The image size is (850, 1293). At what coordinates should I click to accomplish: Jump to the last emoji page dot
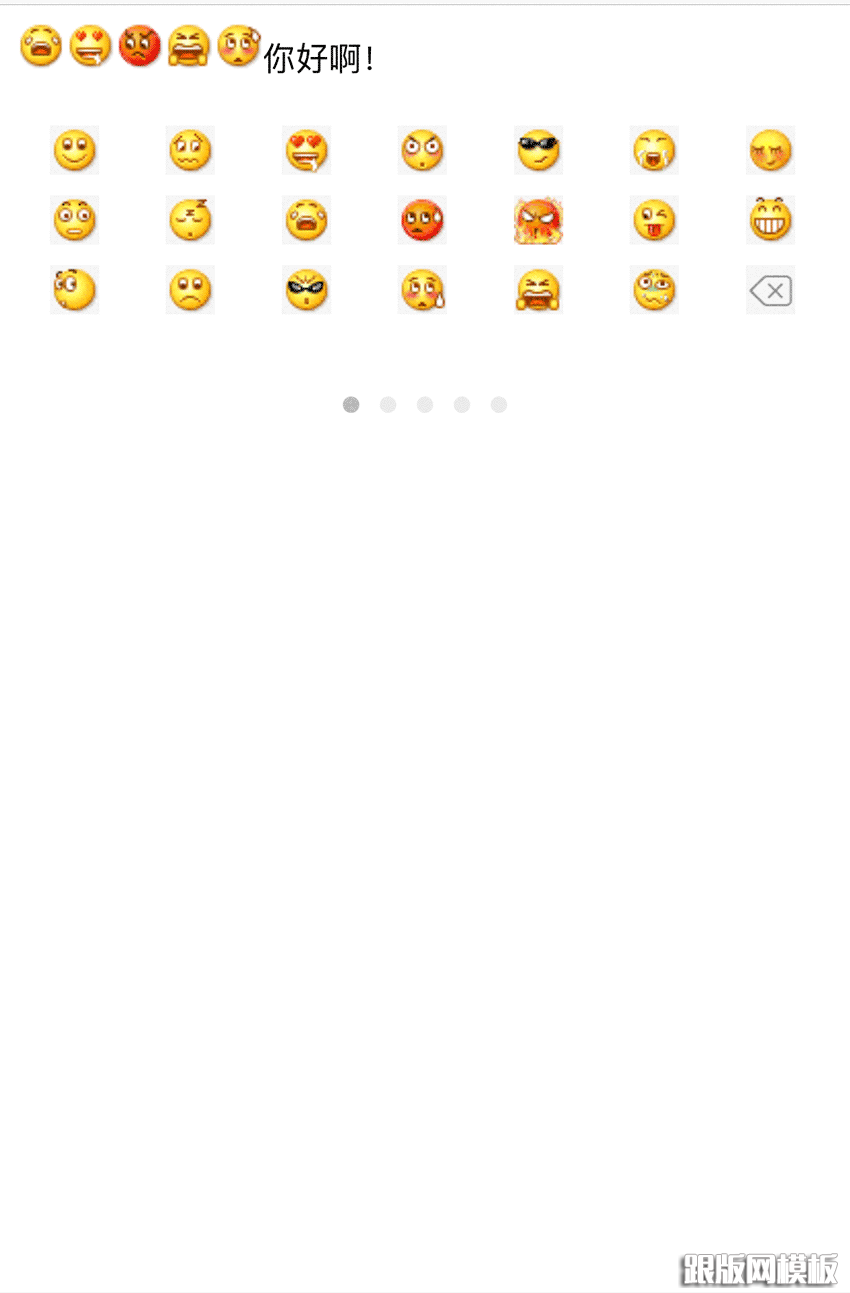(x=499, y=404)
